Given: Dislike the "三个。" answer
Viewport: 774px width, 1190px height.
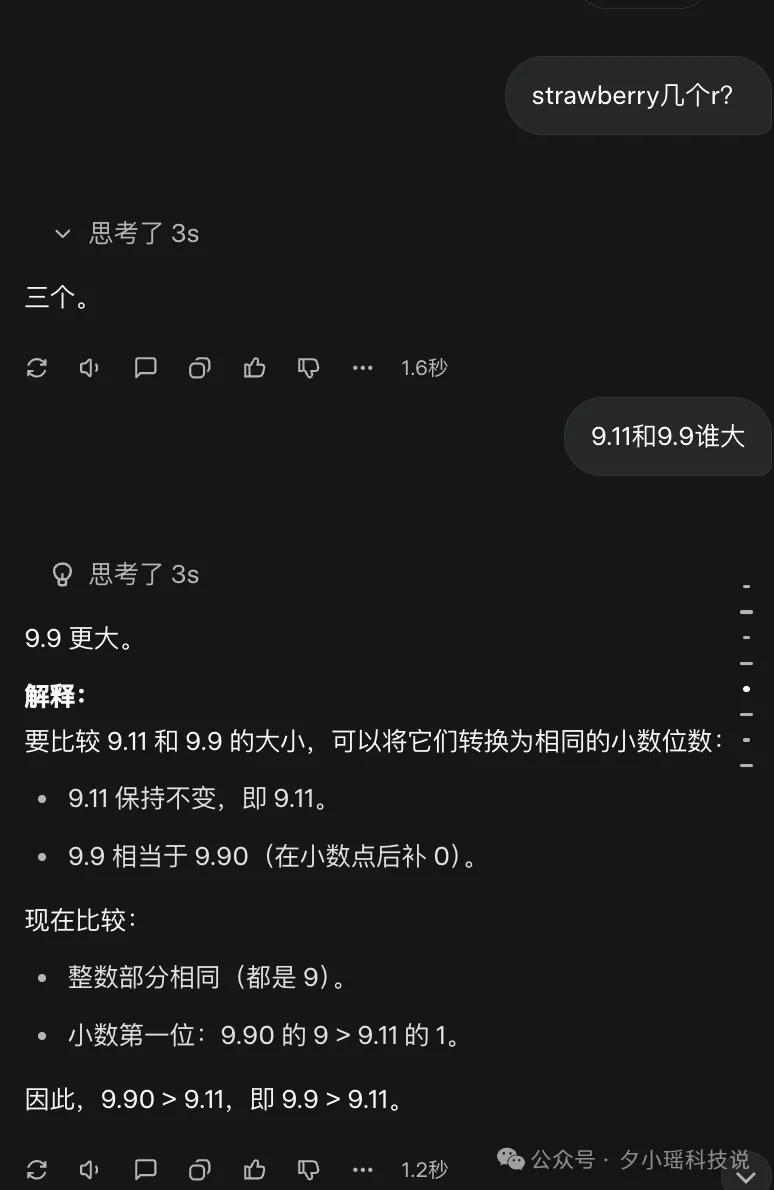Looking at the screenshot, I should [x=308, y=368].
